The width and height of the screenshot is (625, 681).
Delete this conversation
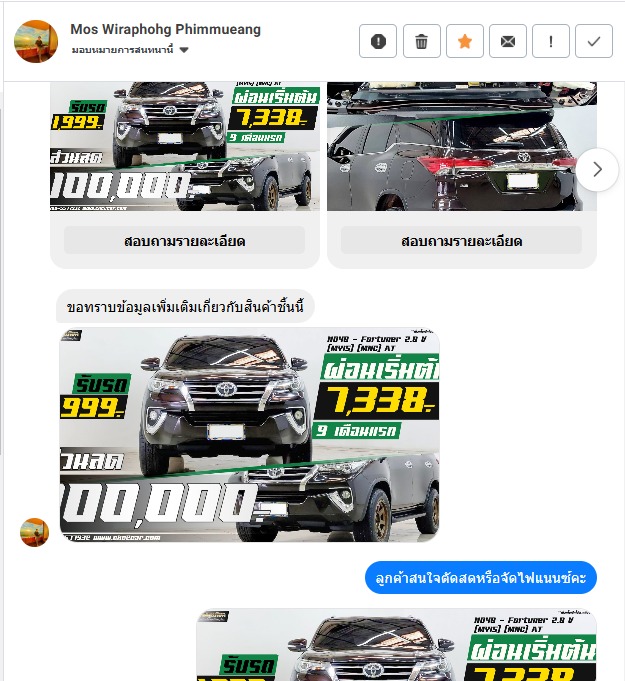pyautogui.click(x=421, y=41)
